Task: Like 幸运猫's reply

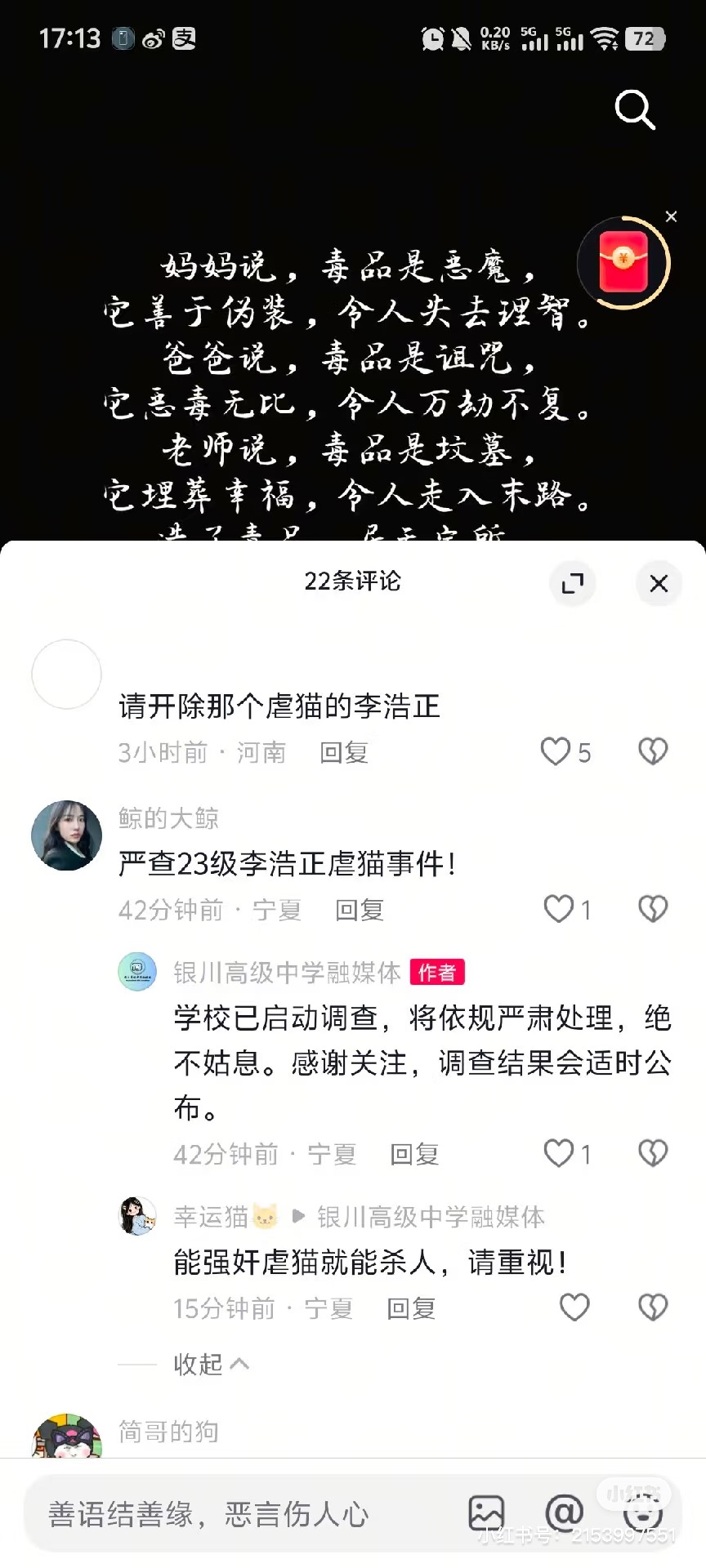Action: coord(574,1307)
